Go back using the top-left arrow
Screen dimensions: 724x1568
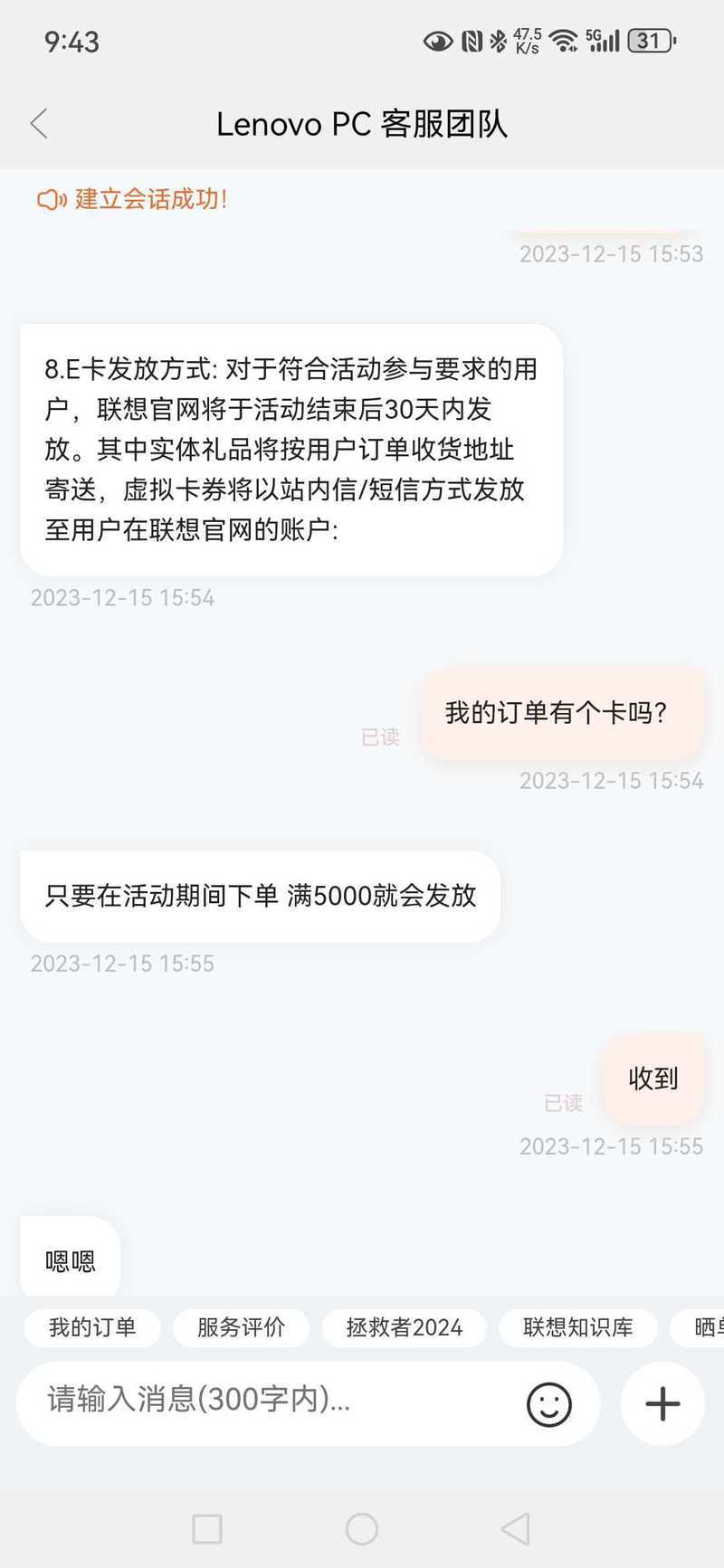click(39, 124)
